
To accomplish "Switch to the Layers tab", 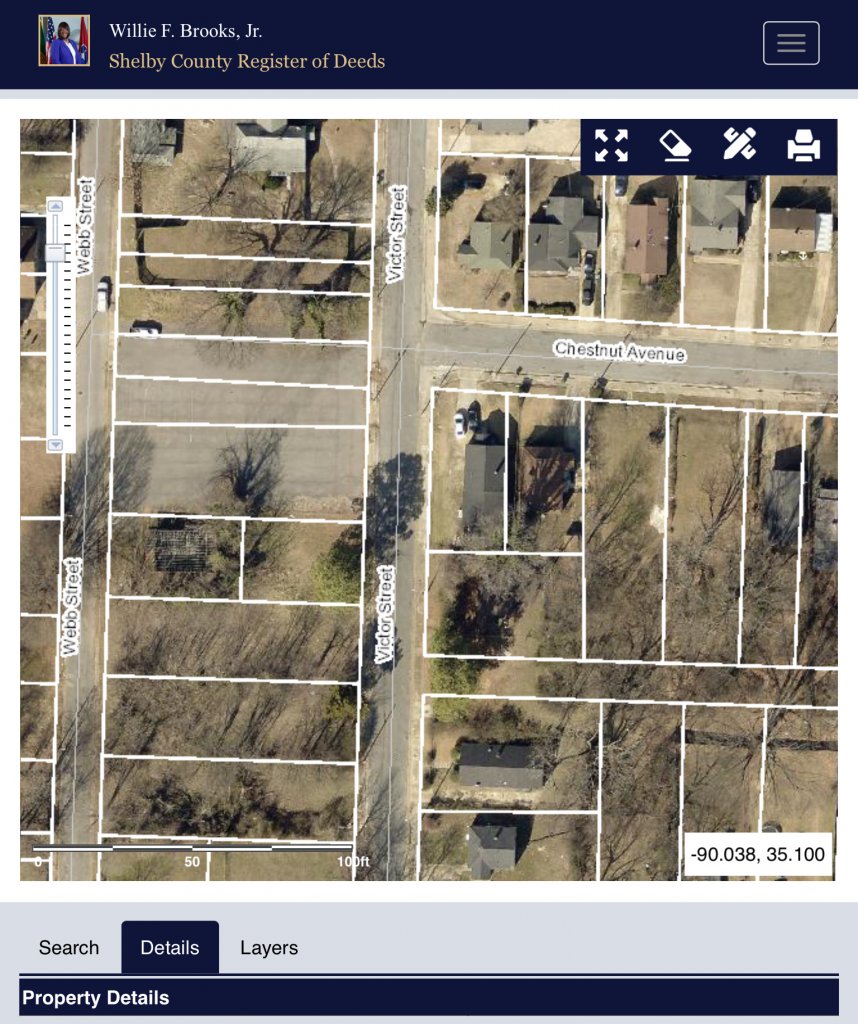I will (x=269, y=948).
